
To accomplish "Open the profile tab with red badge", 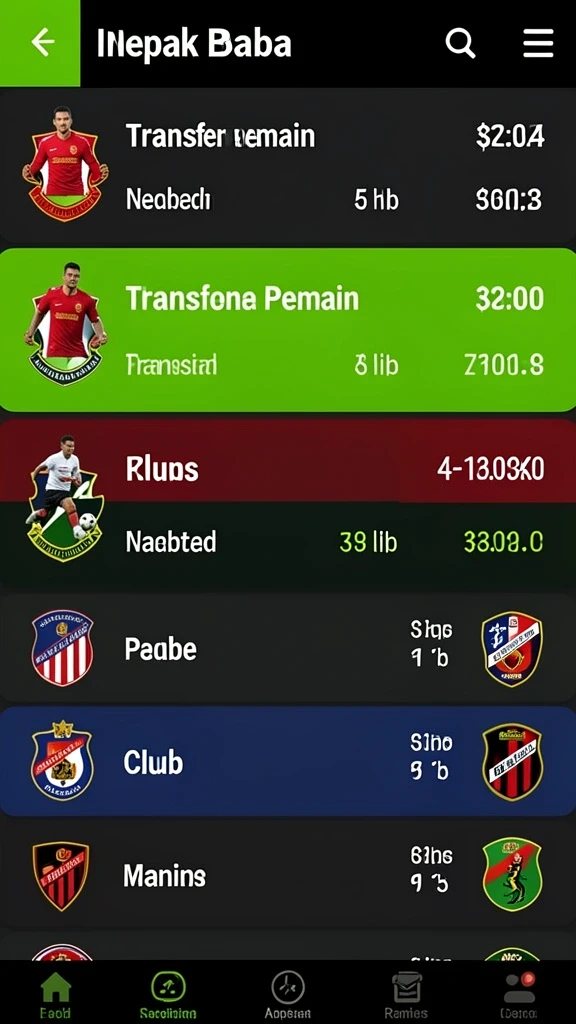I will pos(519,995).
